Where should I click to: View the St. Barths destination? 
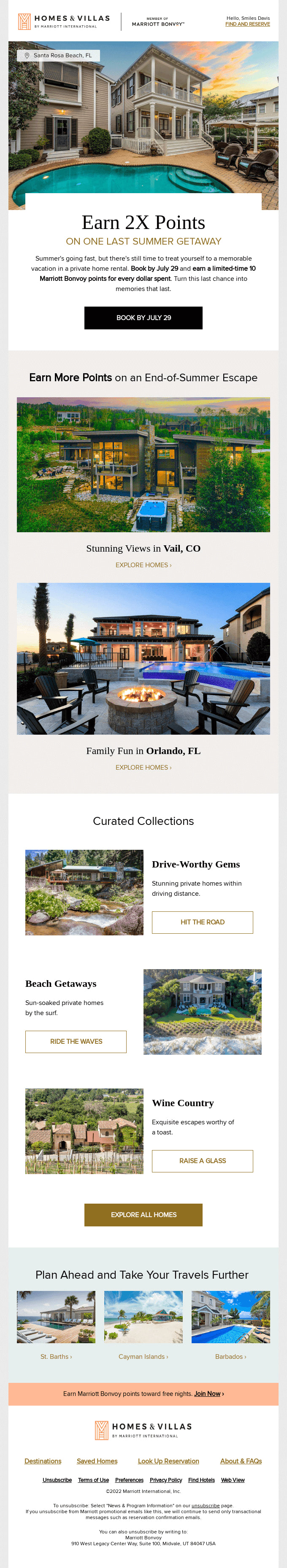tap(56, 1356)
